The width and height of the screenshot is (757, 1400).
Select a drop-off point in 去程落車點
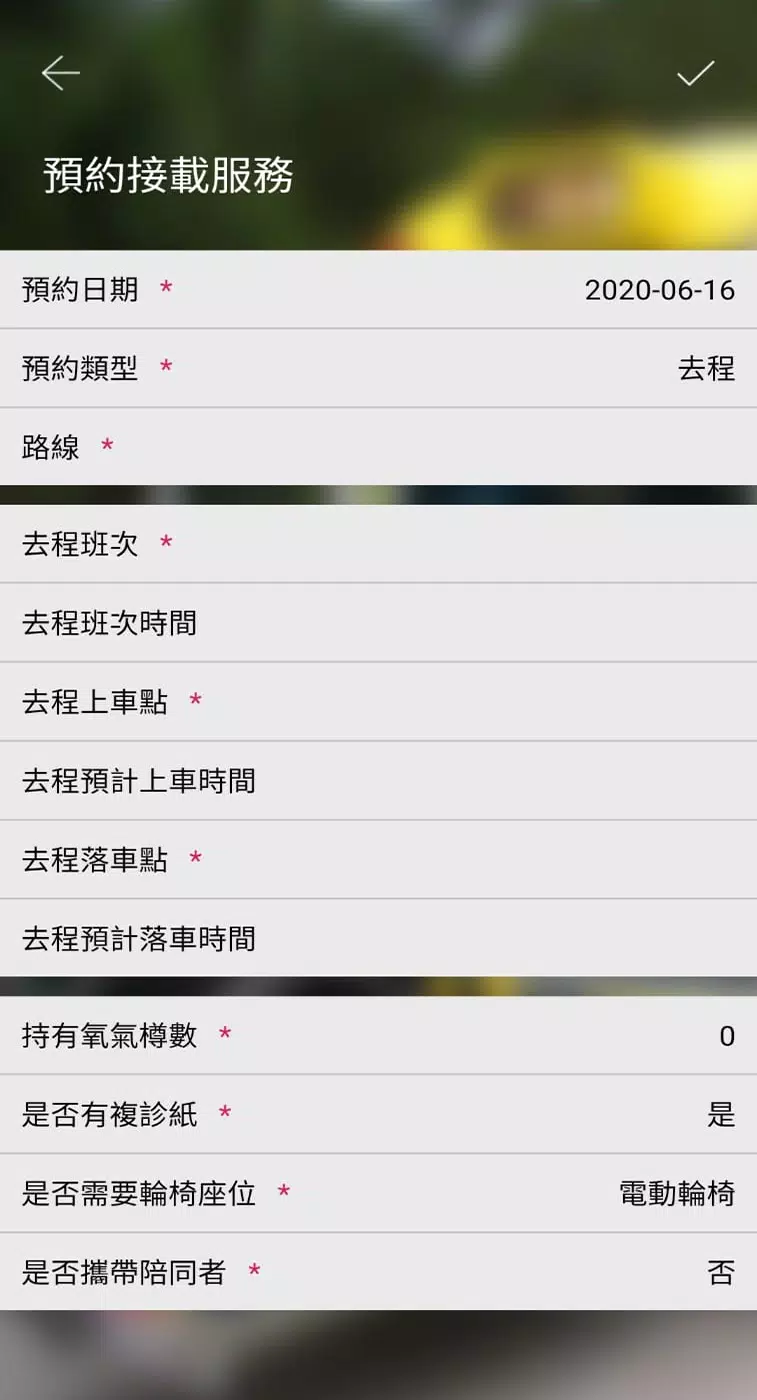(x=378, y=860)
